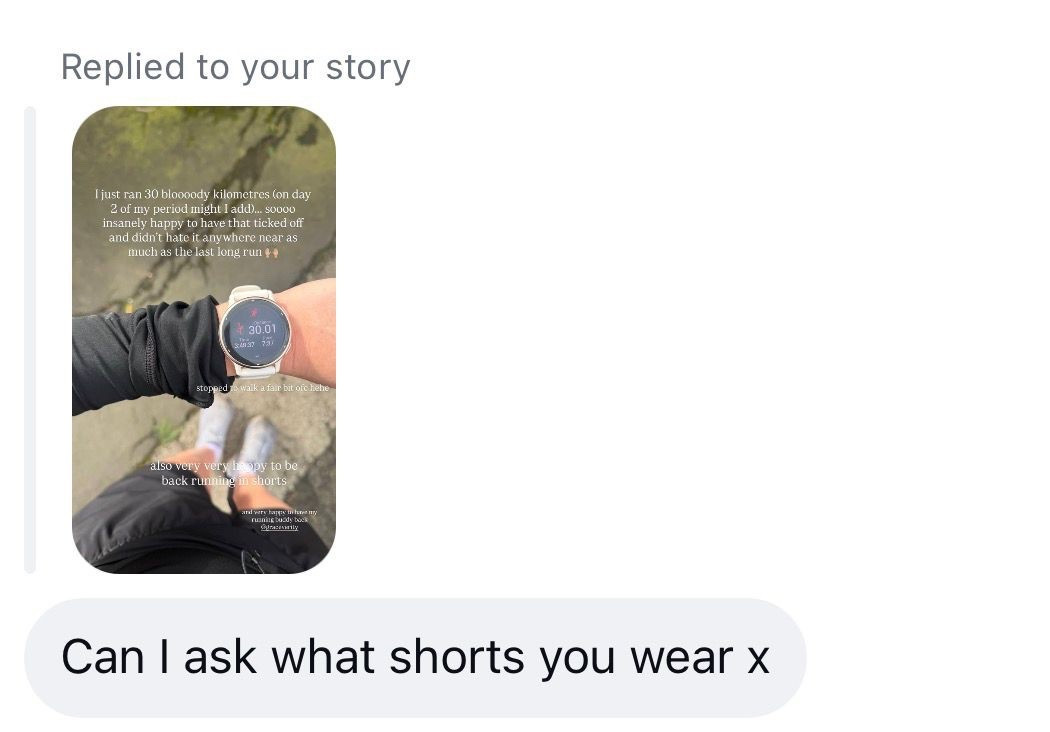Open the replied story thumbnail
Viewport: 1050px width, 732px height.
point(204,340)
